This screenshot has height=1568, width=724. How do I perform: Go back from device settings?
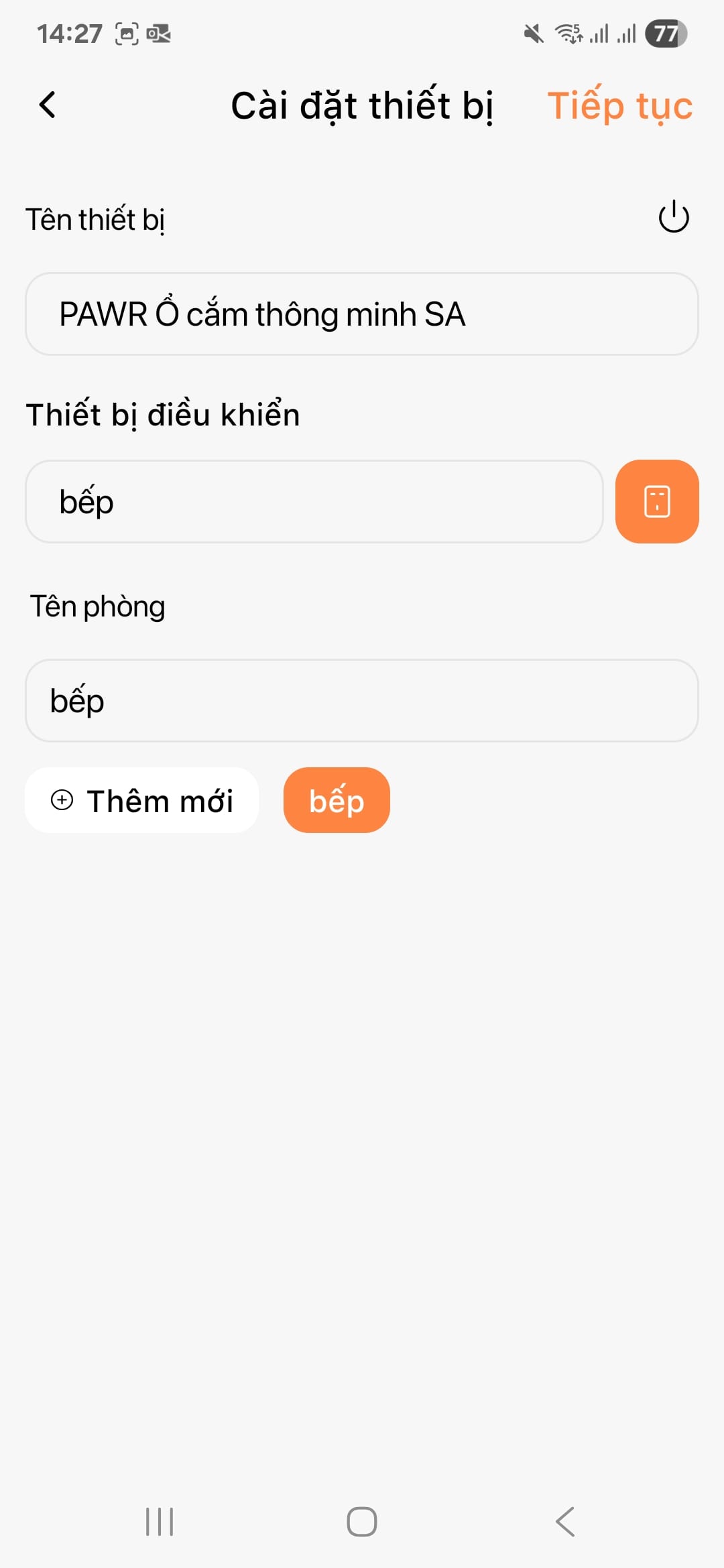pyautogui.click(x=48, y=105)
